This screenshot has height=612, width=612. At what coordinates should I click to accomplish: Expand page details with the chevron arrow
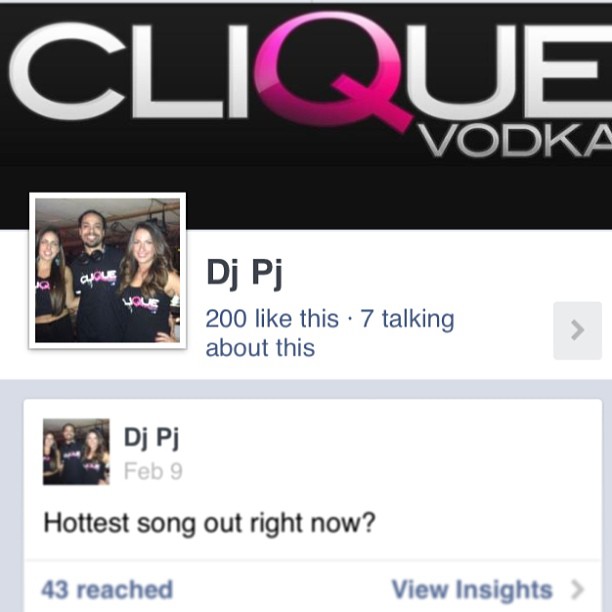(x=577, y=330)
